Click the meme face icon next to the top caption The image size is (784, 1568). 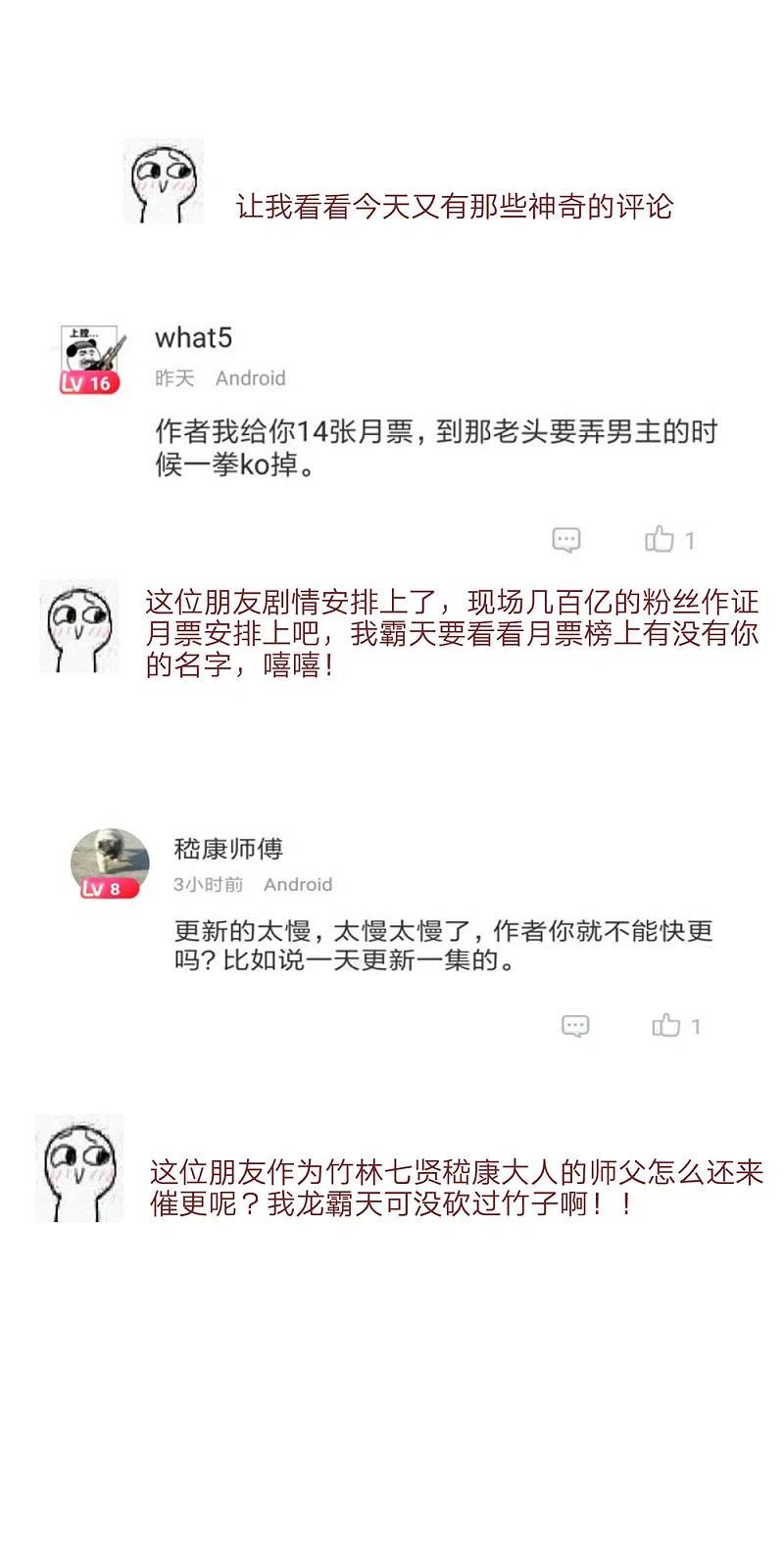click(165, 181)
